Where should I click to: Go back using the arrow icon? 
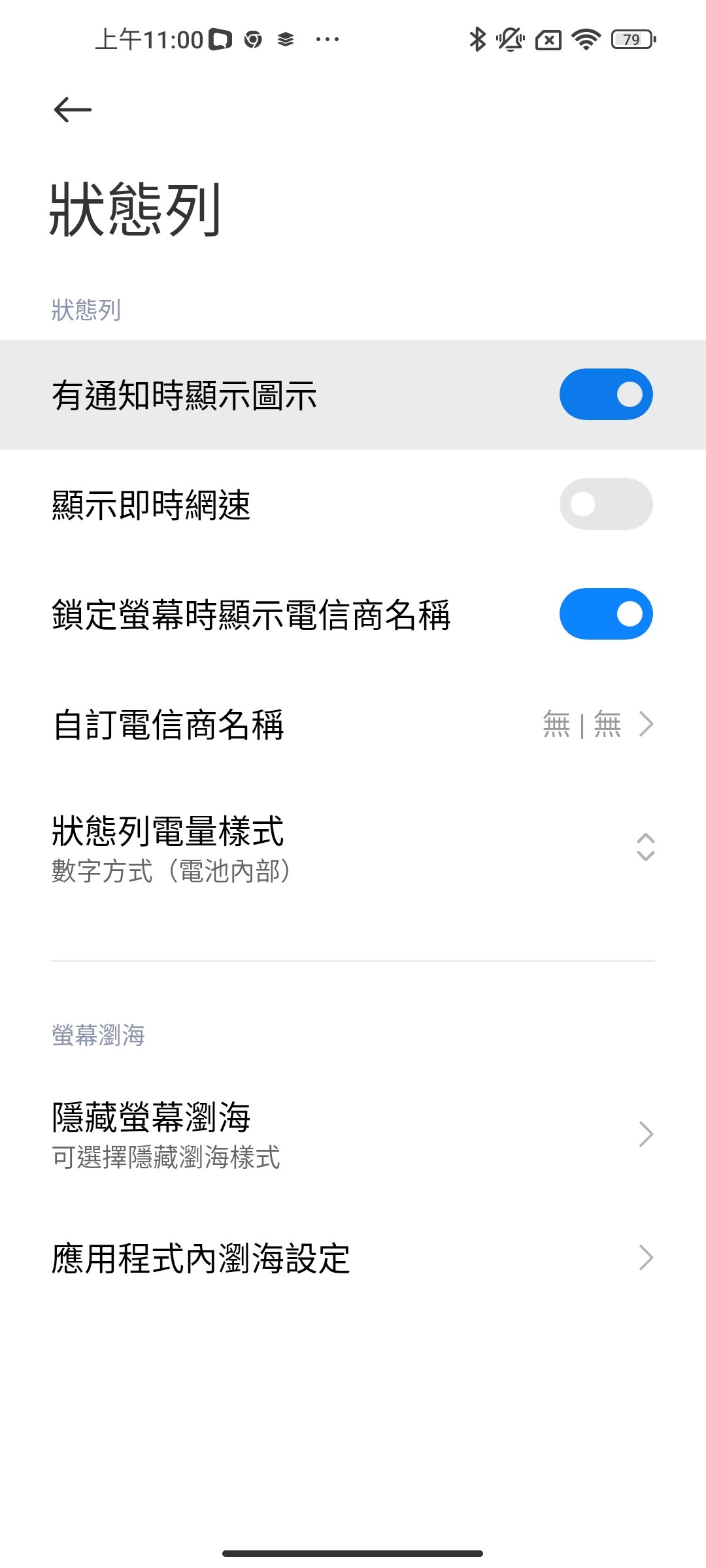(x=73, y=109)
